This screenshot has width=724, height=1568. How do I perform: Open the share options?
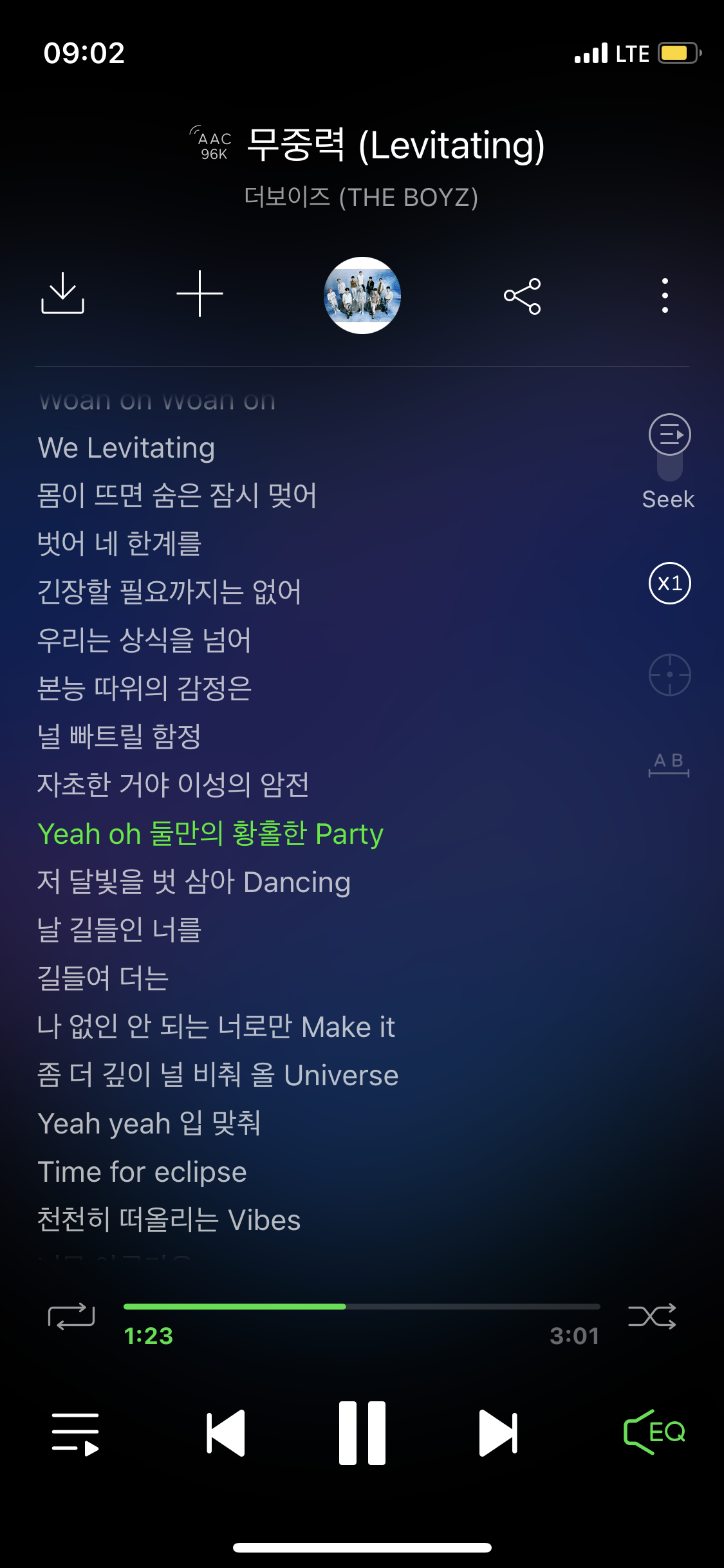tap(521, 294)
